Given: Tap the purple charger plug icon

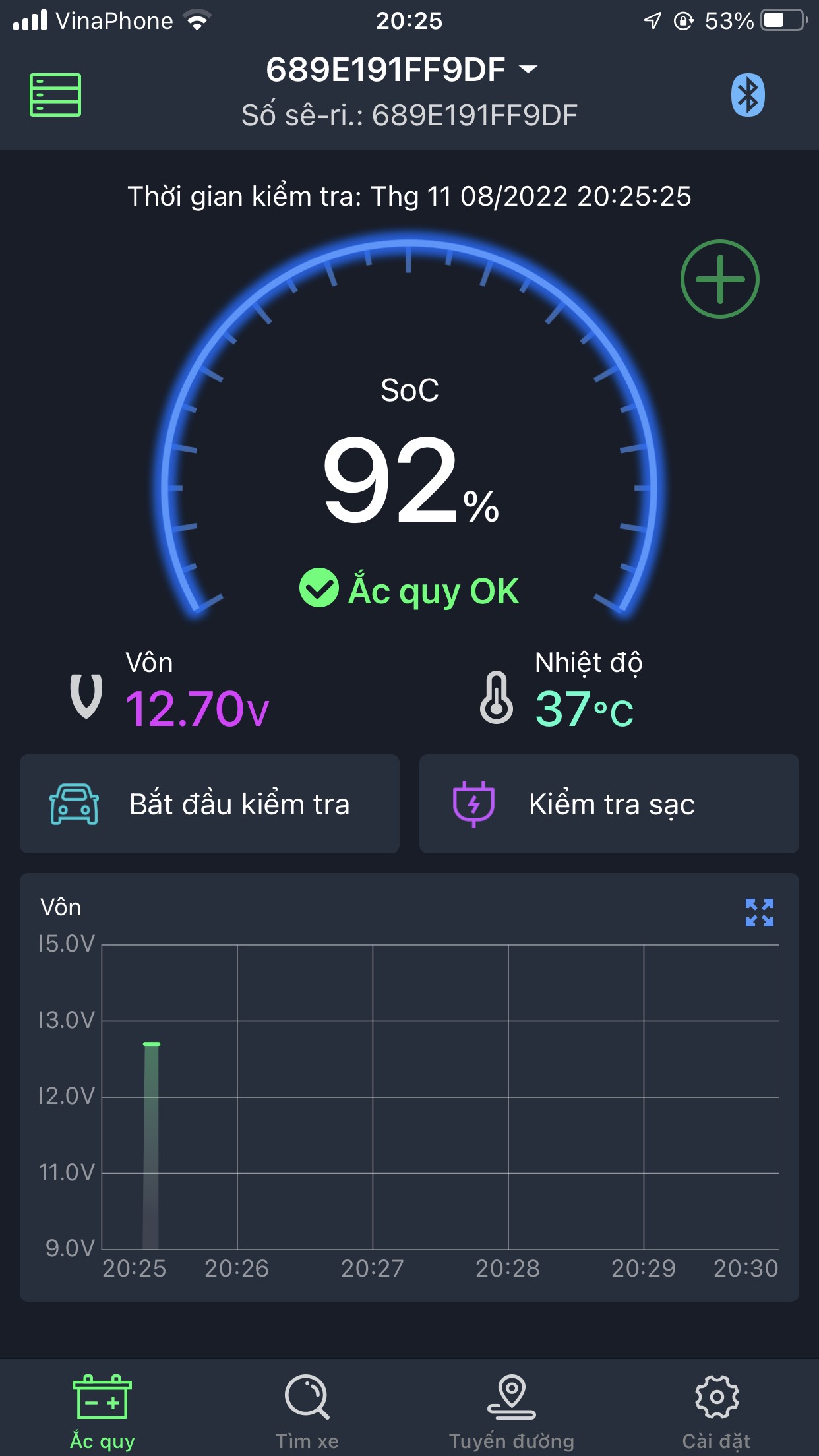Looking at the screenshot, I should pos(474,804).
